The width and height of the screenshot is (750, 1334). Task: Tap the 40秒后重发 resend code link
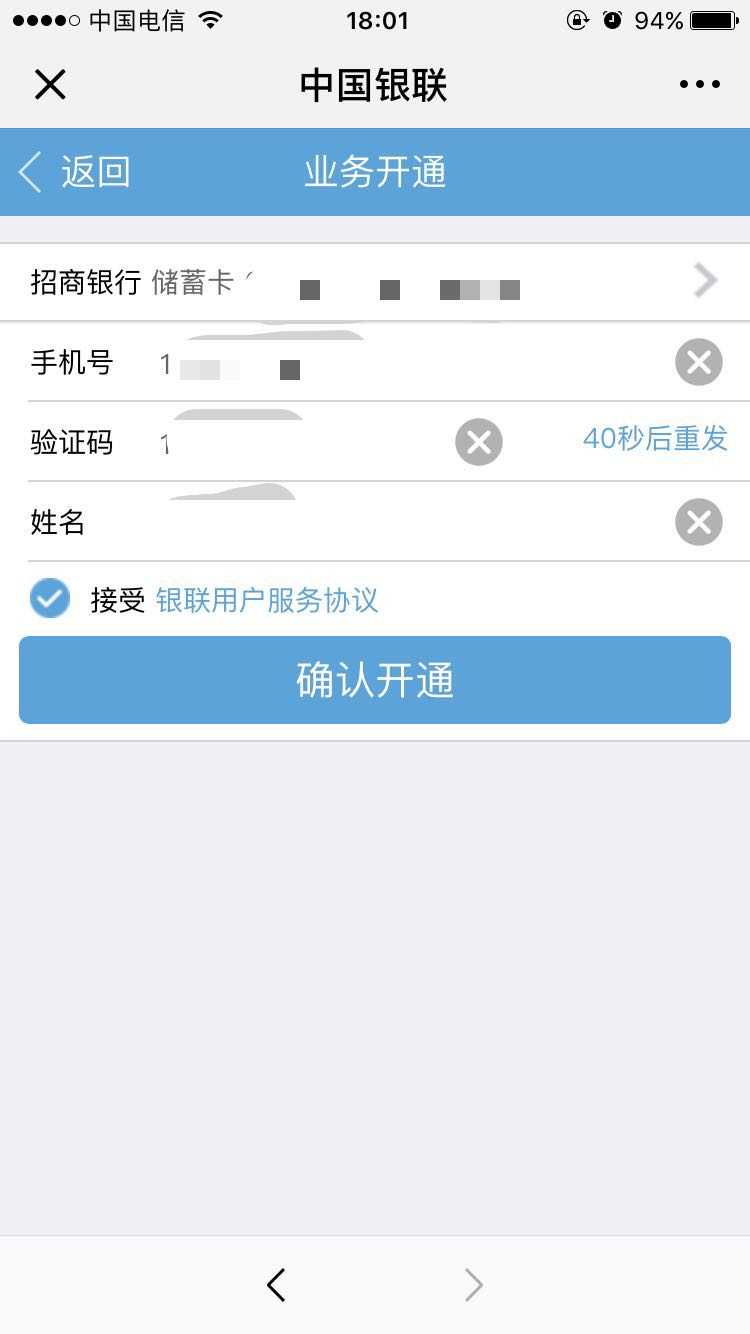pos(655,438)
